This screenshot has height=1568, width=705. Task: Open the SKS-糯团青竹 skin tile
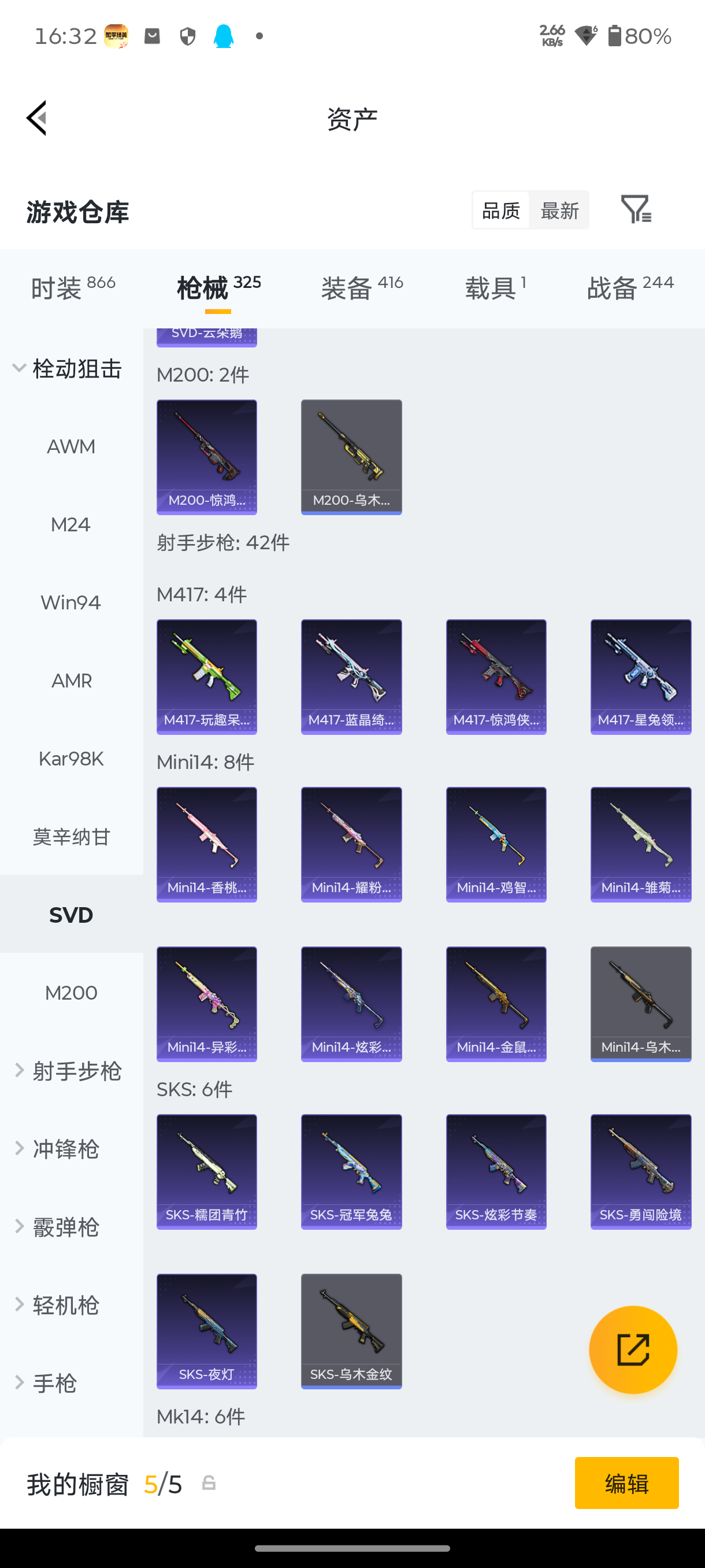click(x=206, y=1171)
